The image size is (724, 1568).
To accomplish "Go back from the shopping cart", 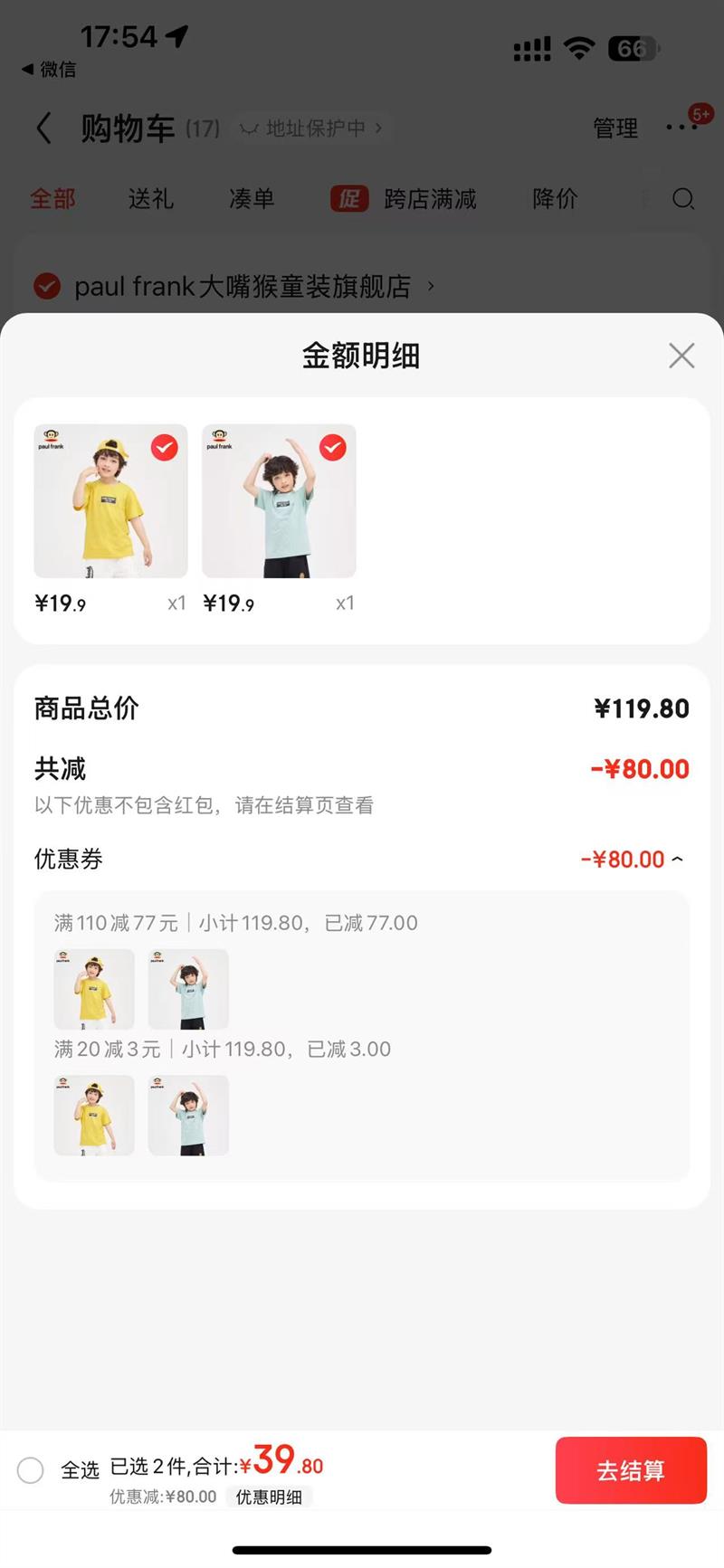I will [43, 128].
